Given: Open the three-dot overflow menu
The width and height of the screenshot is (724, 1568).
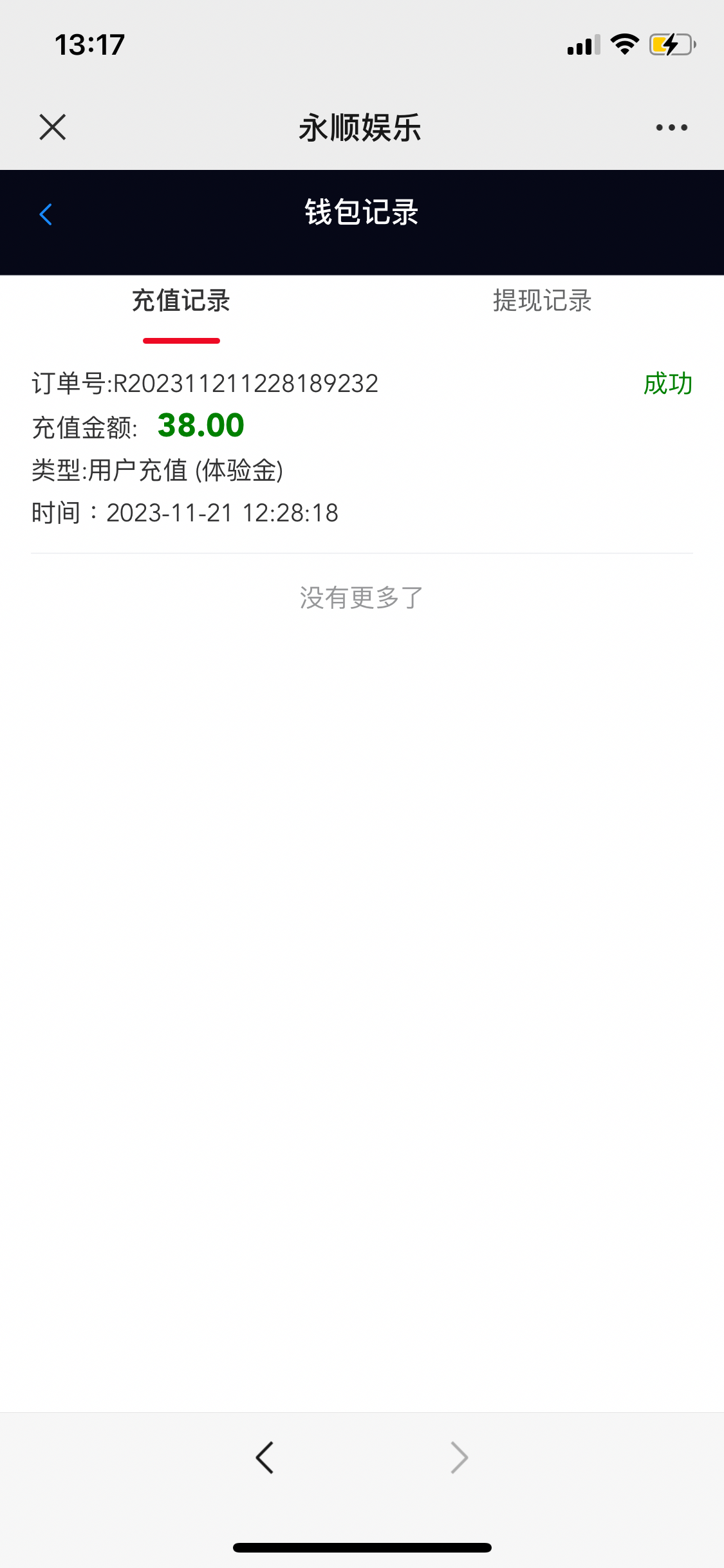Looking at the screenshot, I should click(671, 127).
